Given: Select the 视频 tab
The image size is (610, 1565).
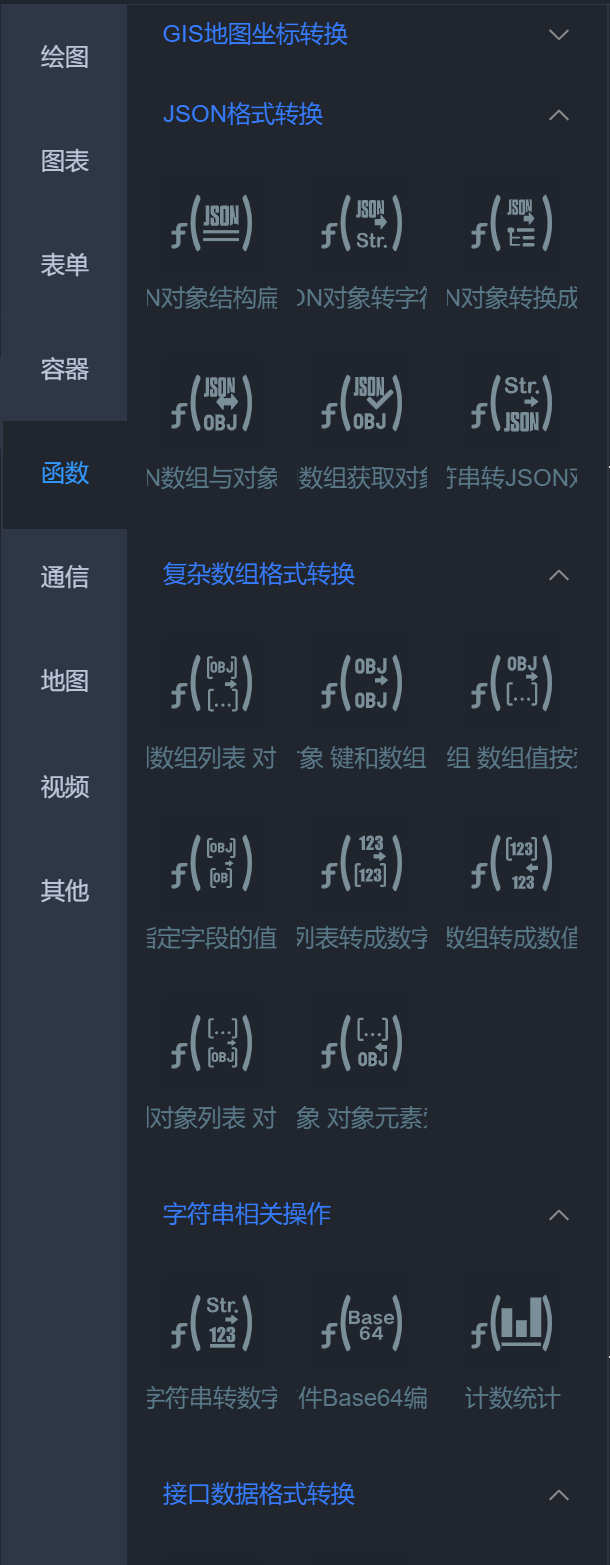Looking at the screenshot, I should pos(65,786).
